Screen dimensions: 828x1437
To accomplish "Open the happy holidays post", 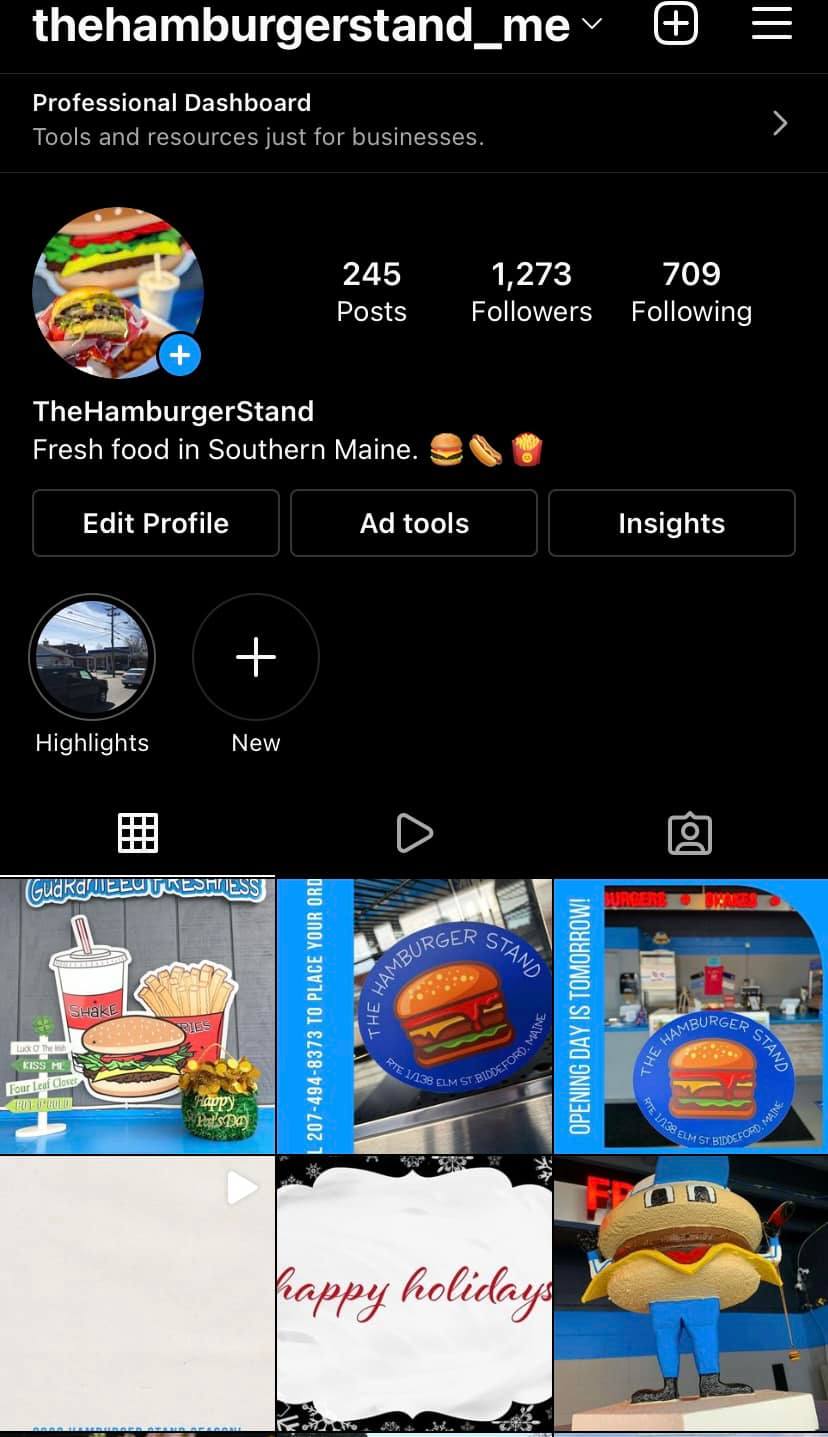I will [414, 1293].
